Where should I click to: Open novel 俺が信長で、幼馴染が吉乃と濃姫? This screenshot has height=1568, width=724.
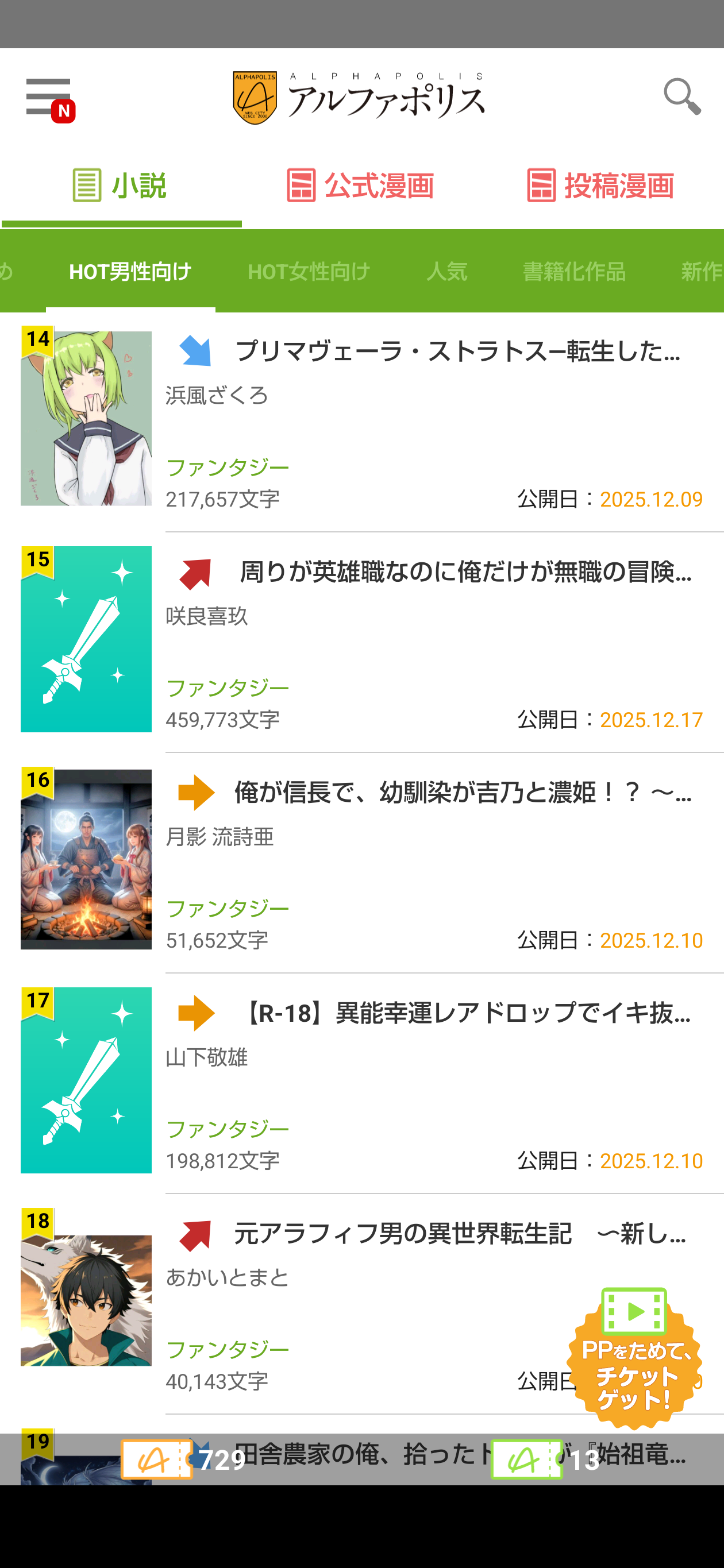click(x=462, y=793)
